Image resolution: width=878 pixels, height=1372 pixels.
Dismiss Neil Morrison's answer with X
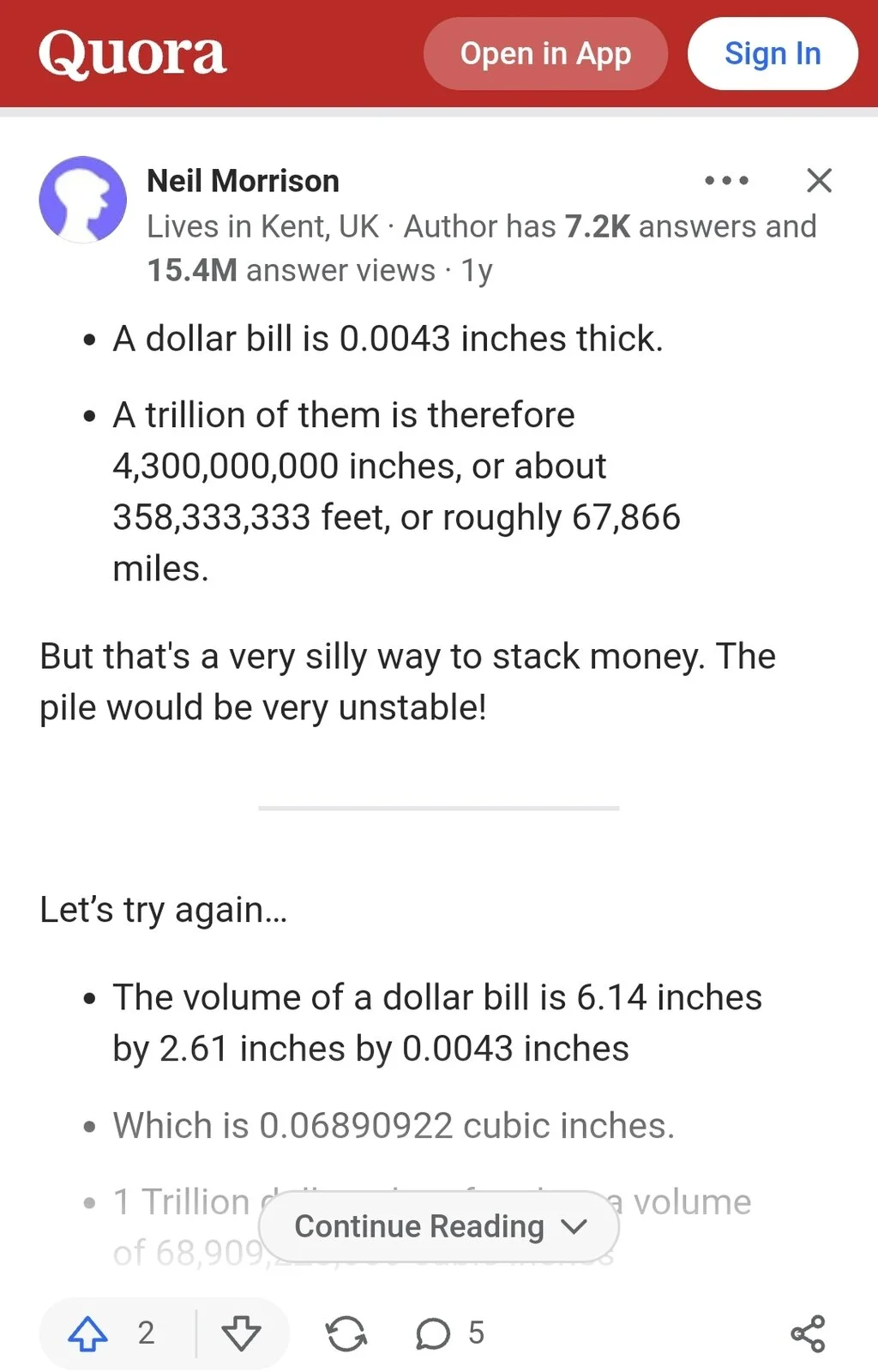point(819,180)
